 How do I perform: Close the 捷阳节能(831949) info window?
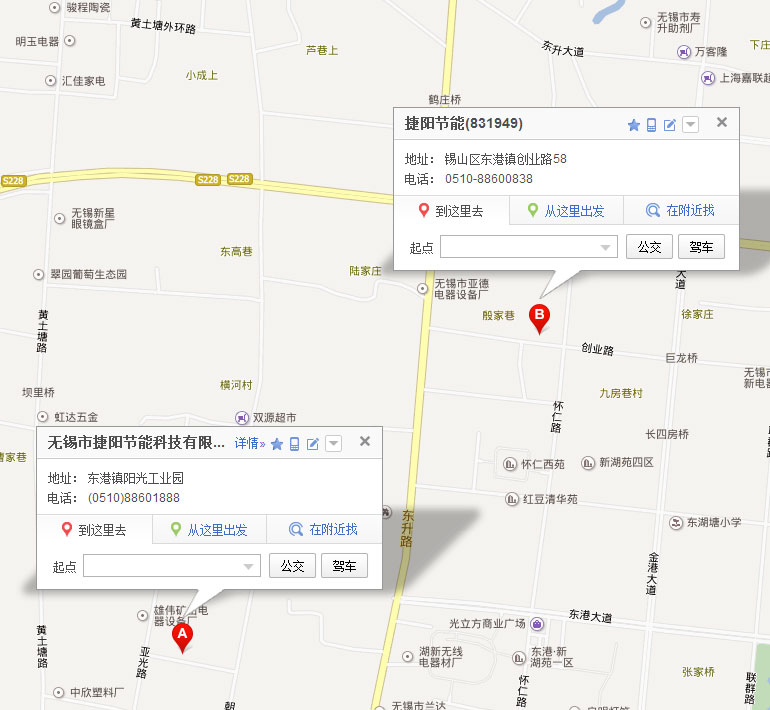(722, 123)
